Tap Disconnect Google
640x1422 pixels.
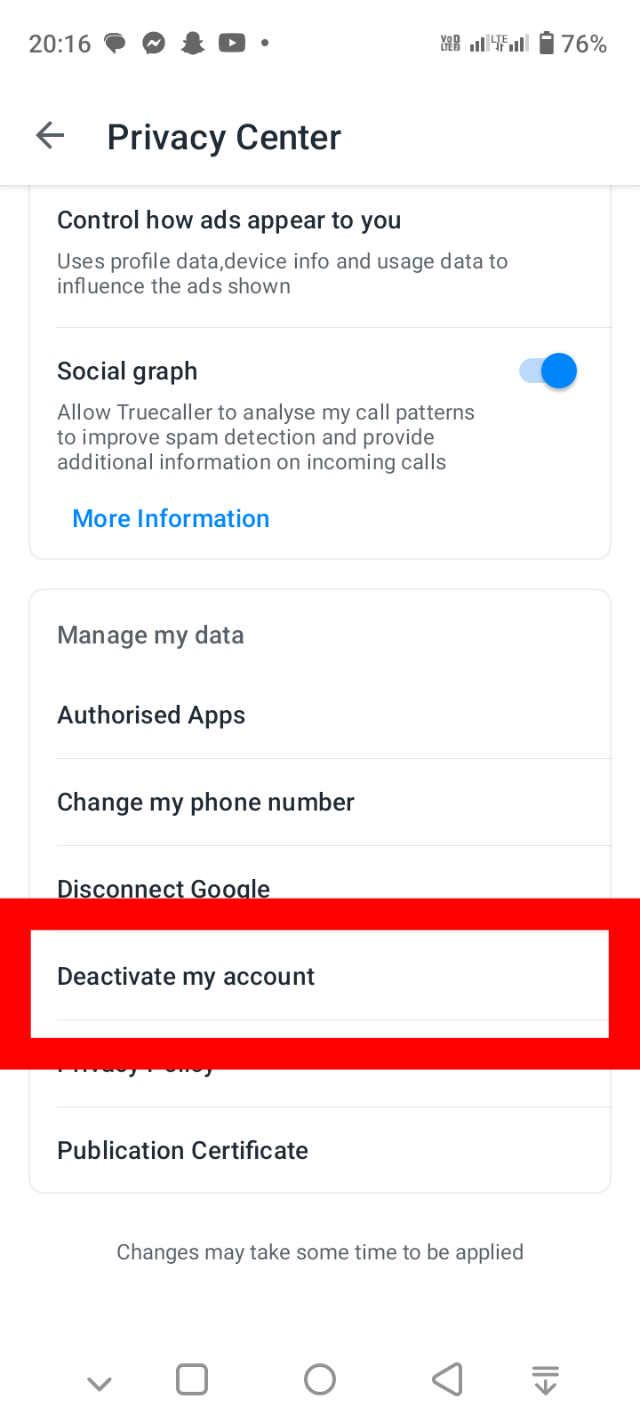pos(164,886)
